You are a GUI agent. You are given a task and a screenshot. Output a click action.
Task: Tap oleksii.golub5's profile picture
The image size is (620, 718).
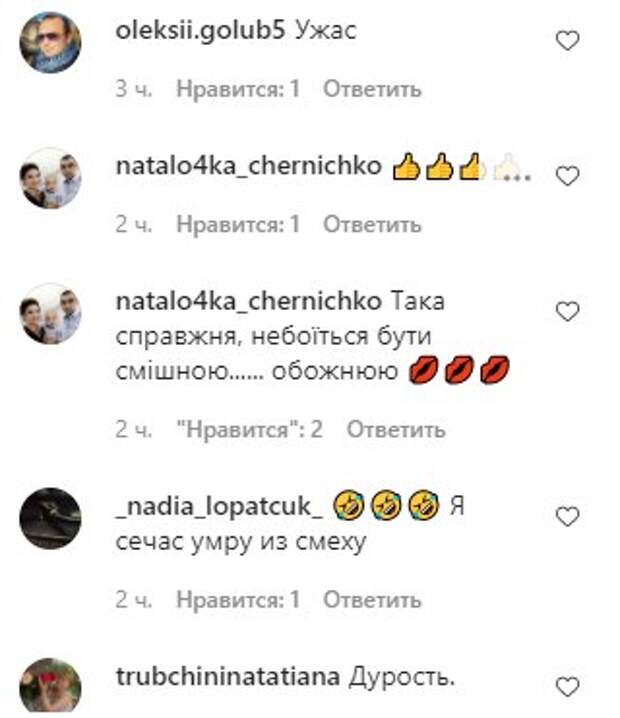(x=50, y=42)
